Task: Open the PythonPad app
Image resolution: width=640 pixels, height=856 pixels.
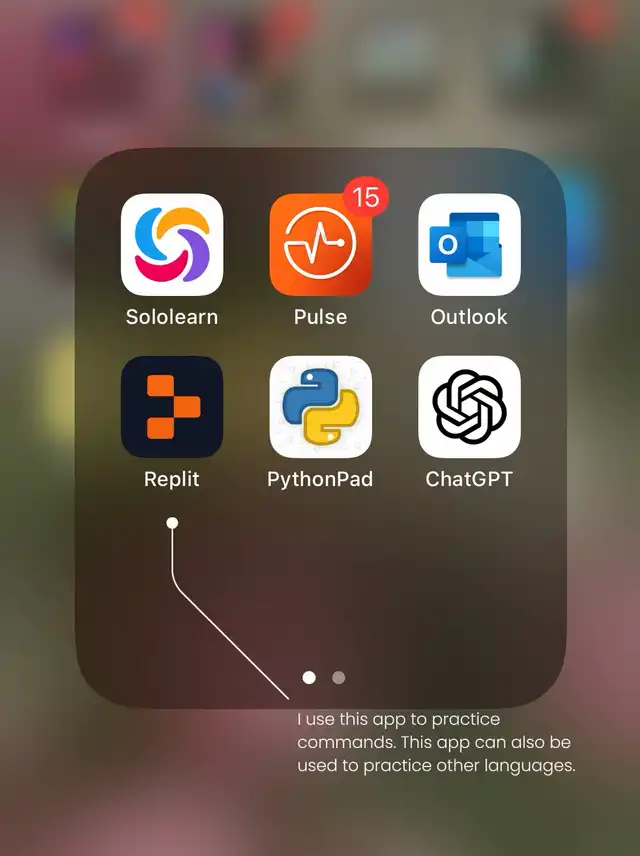Action: [x=321, y=407]
